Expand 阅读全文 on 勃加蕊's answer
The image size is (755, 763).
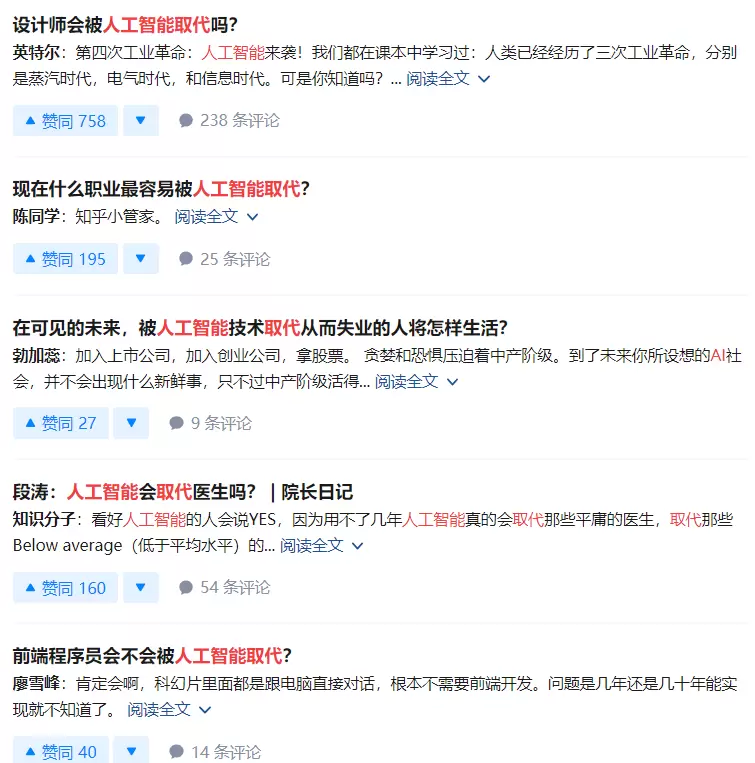click(x=416, y=381)
